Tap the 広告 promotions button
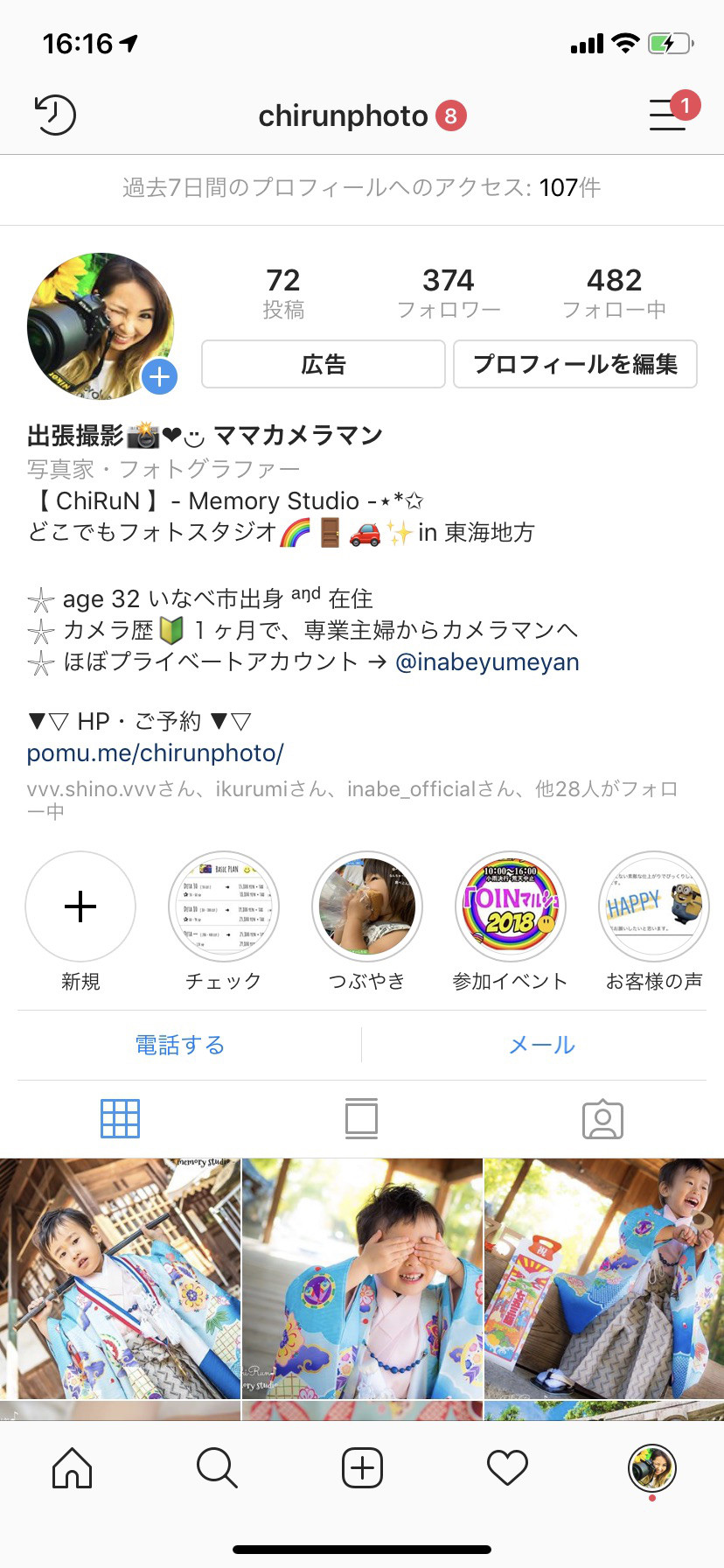This screenshot has height=1568, width=724. (324, 364)
